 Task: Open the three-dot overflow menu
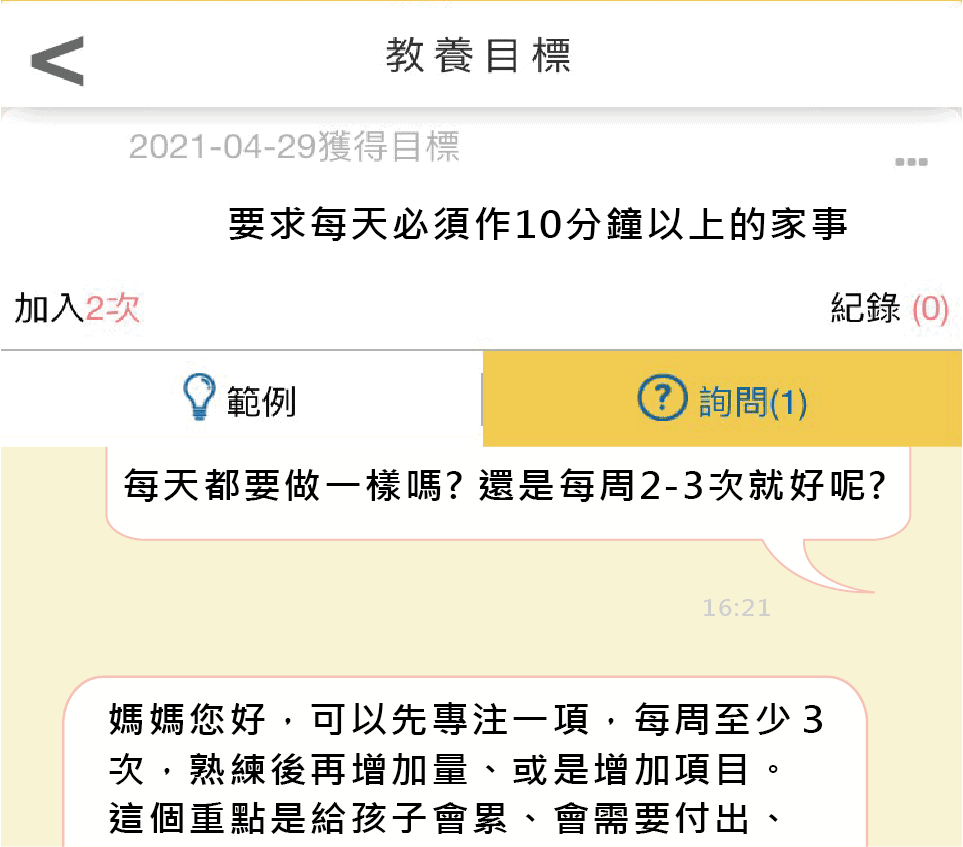[911, 162]
